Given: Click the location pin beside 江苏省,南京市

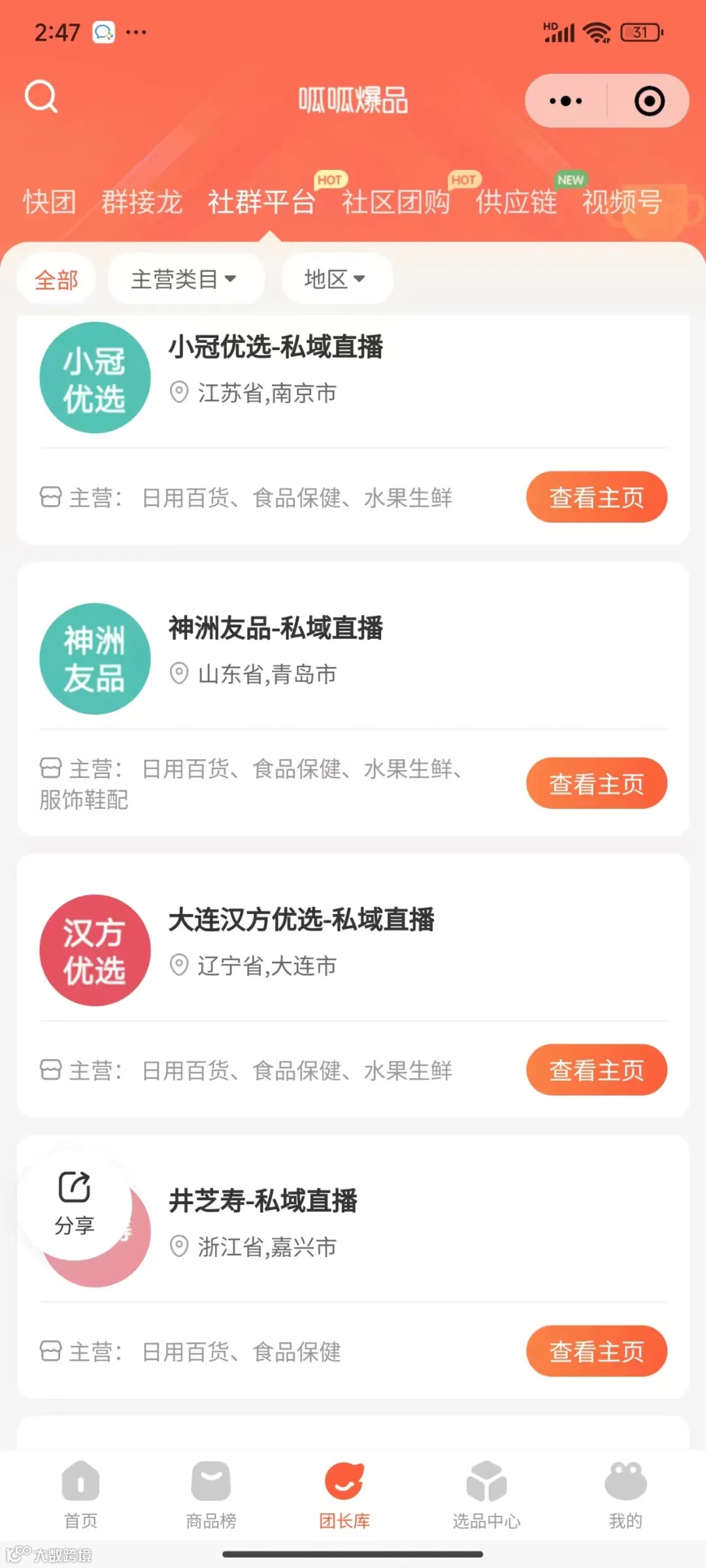Looking at the screenshot, I should click(179, 393).
